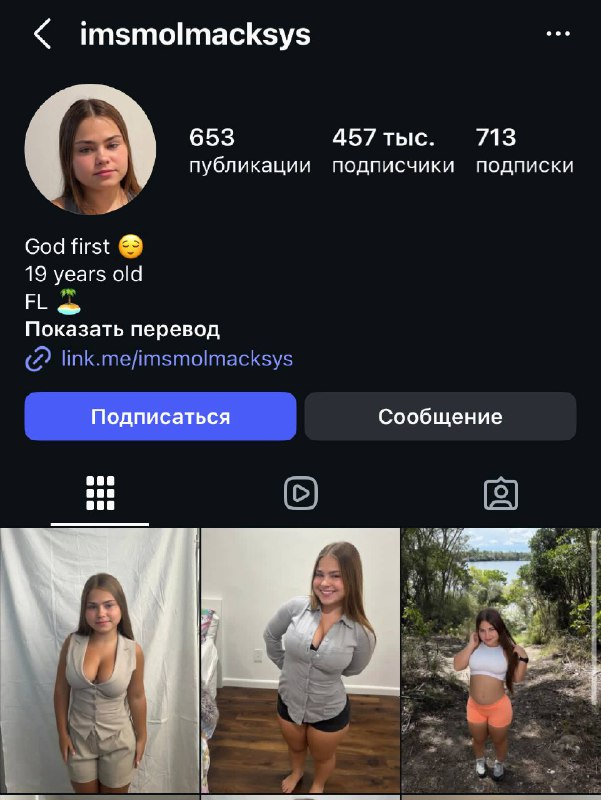Open the post with gray button shirt
The width and height of the screenshot is (601, 800).
[x=300, y=660]
